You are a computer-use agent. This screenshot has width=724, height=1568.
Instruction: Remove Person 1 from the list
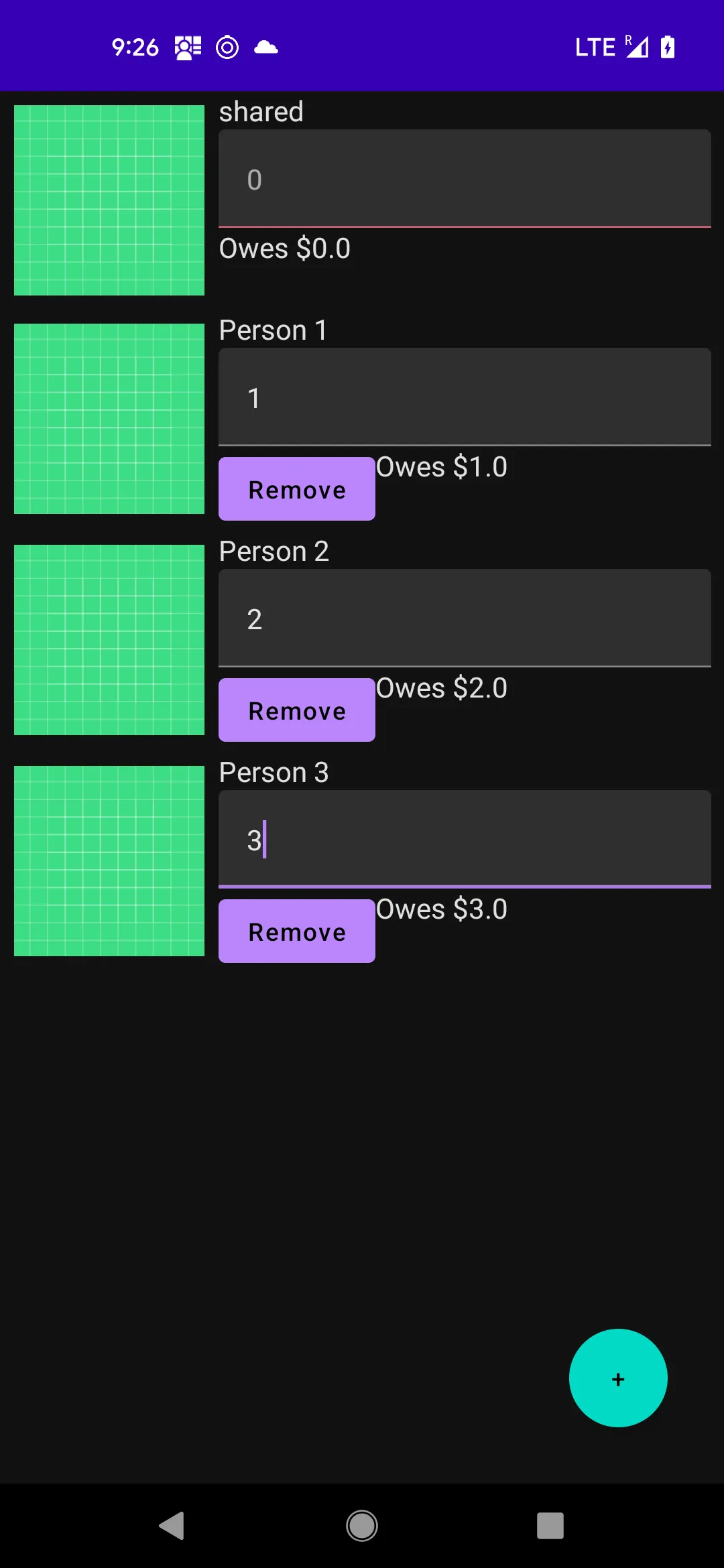(297, 489)
